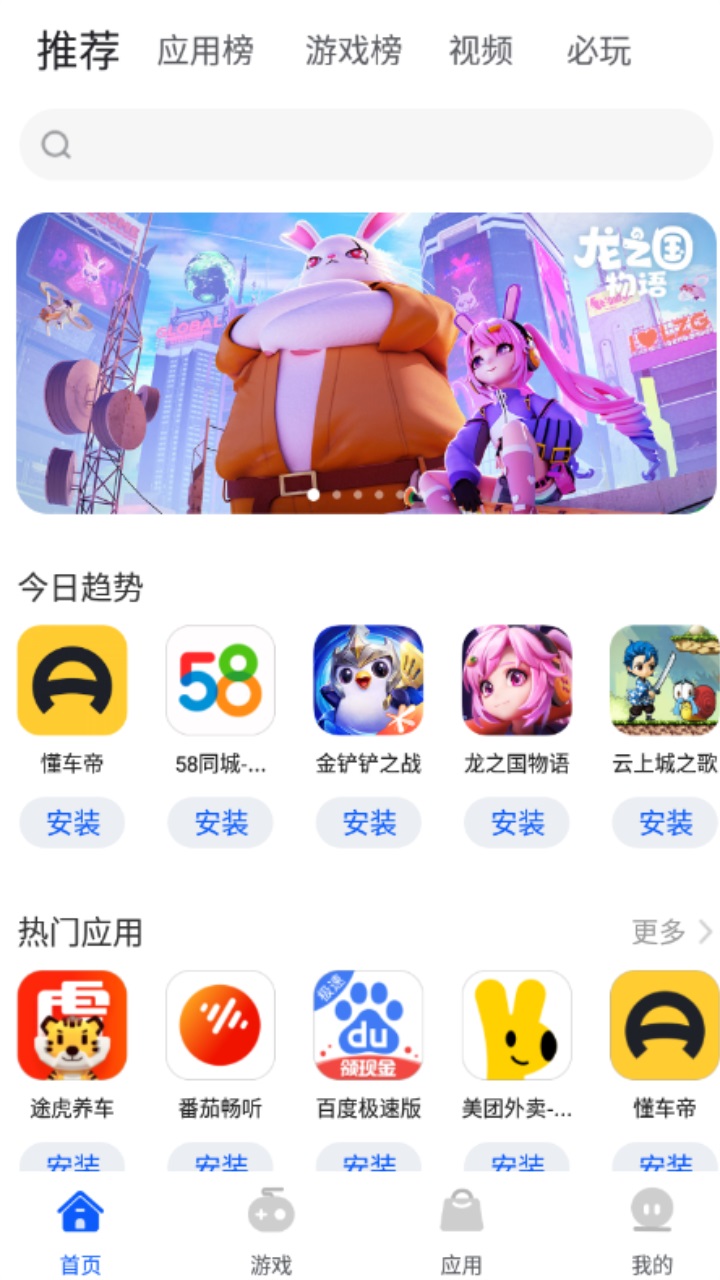Open the 番茄畅听 app page
Image resolution: width=720 pixels, height=1280 pixels.
click(x=220, y=1025)
